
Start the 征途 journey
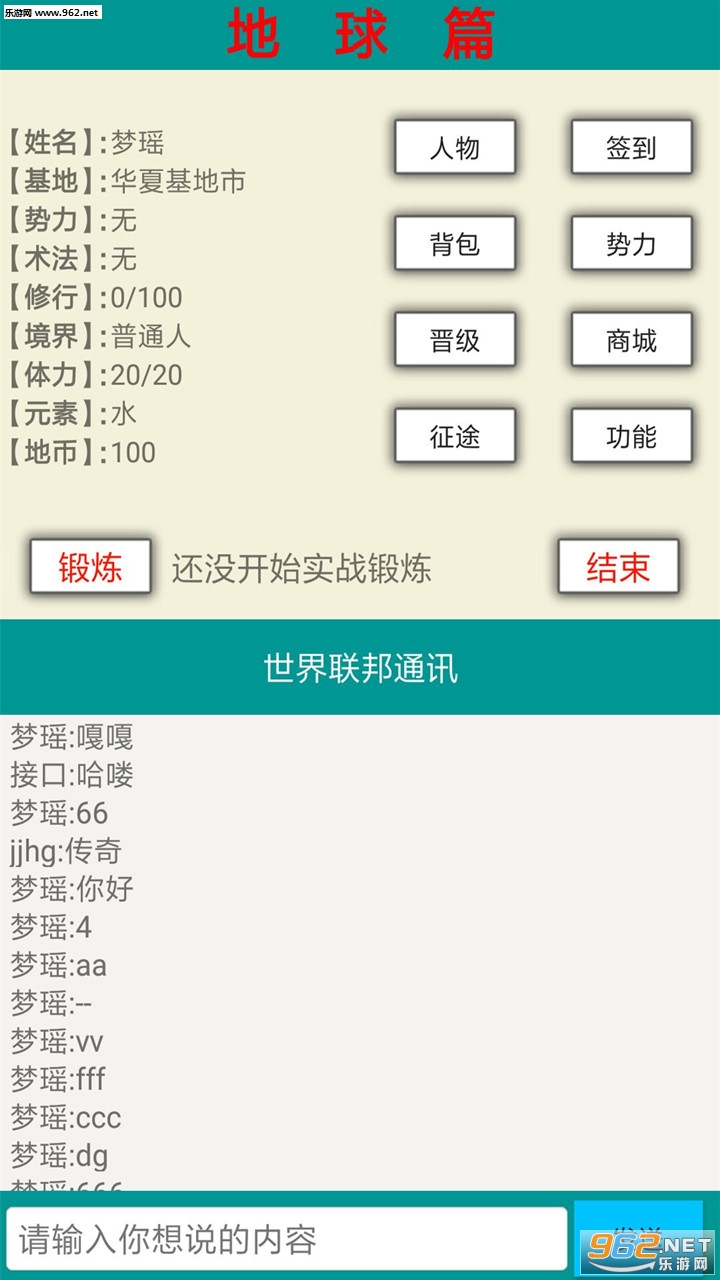455,436
